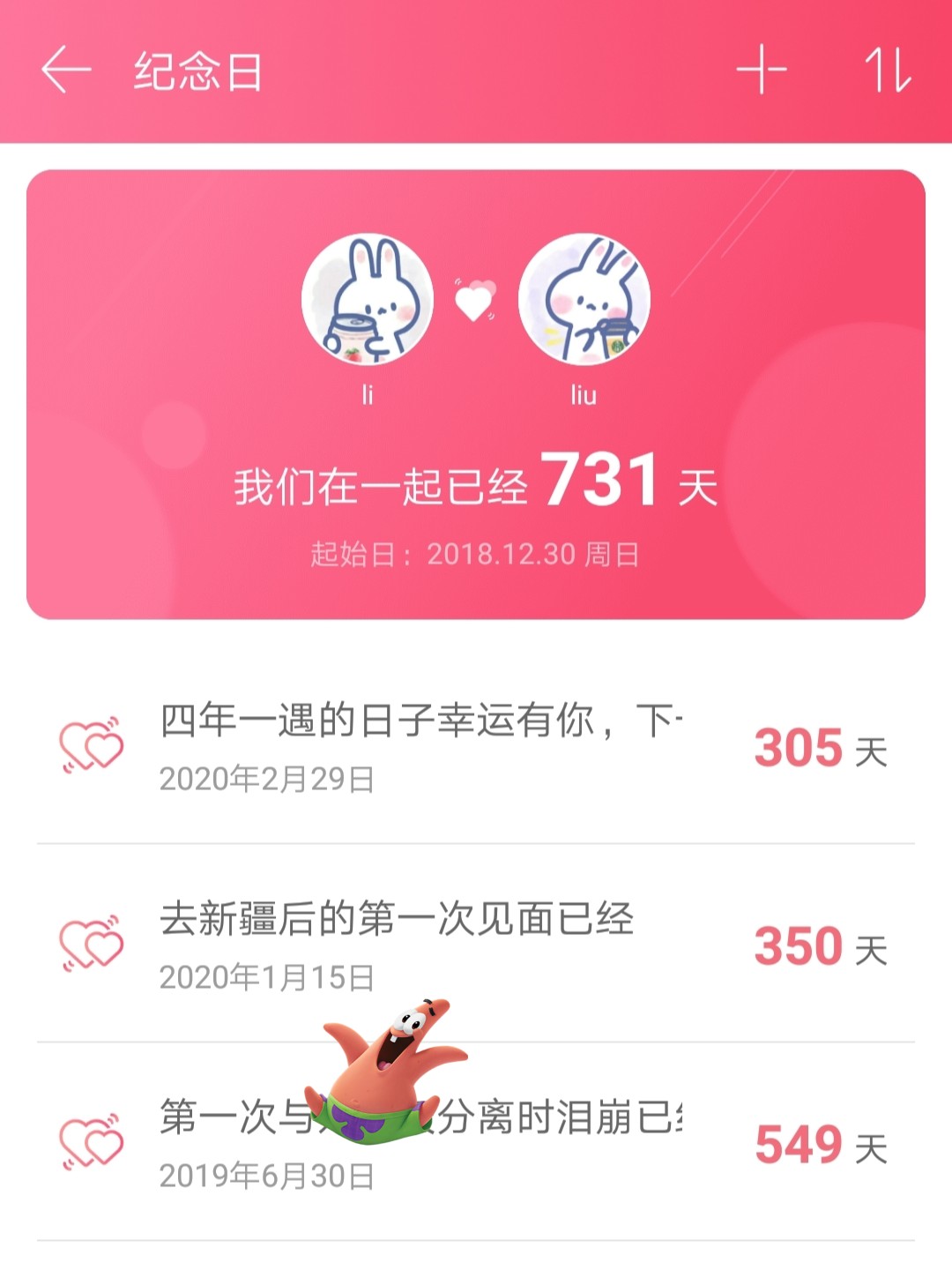Open the sort order icon
Screen dimensions: 952x1270
click(888, 71)
